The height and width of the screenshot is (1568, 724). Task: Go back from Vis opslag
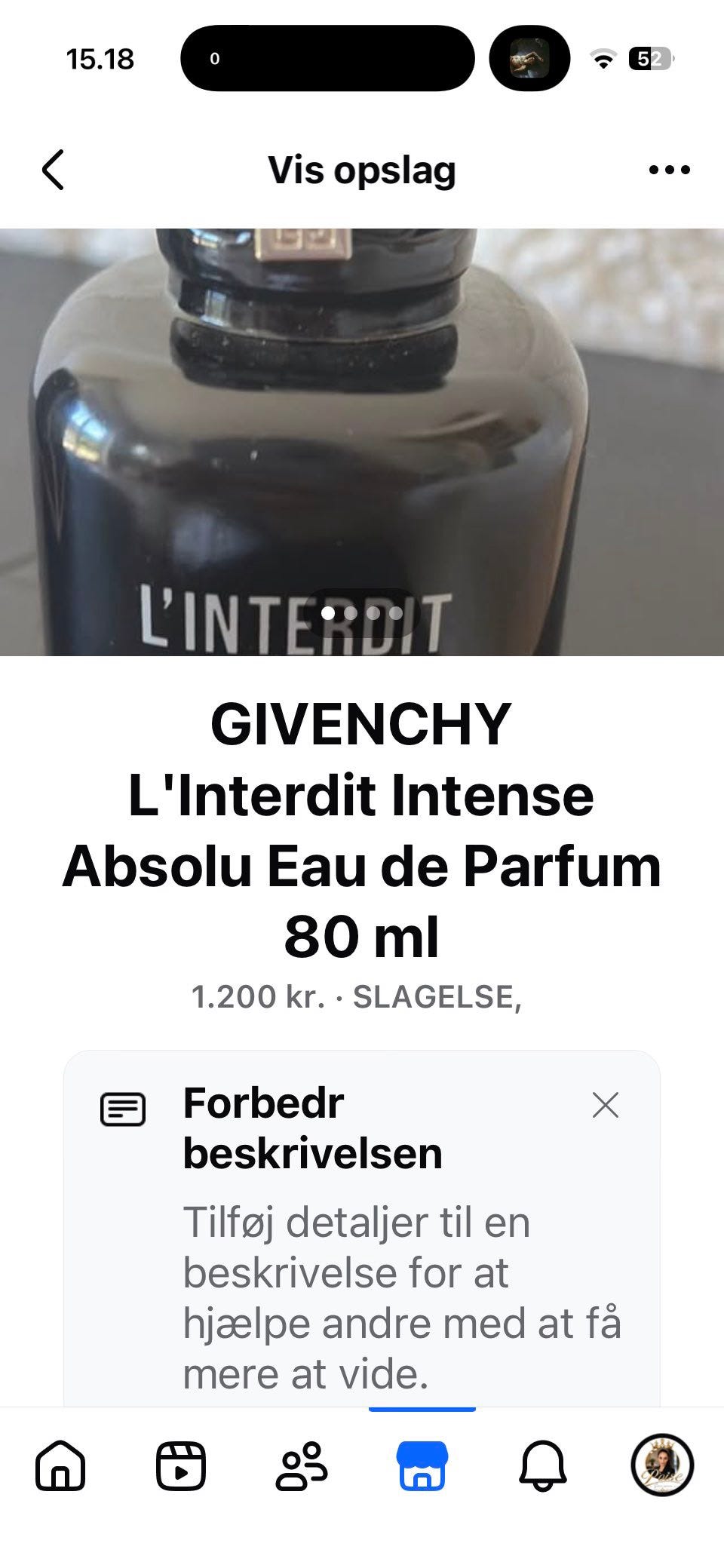pyautogui.click(x=53, y=170)
